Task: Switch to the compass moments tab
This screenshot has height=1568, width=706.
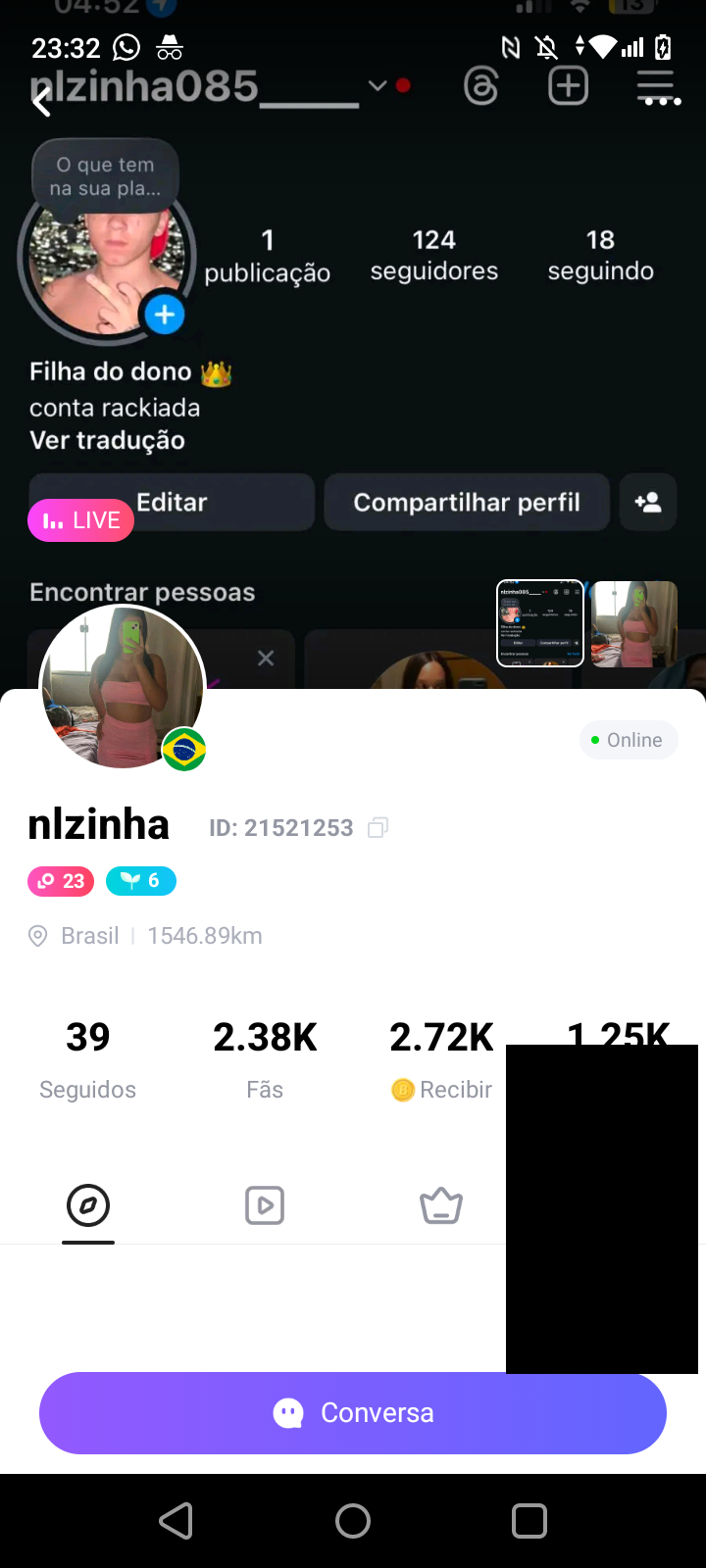Action: [x=88, y=1206]
